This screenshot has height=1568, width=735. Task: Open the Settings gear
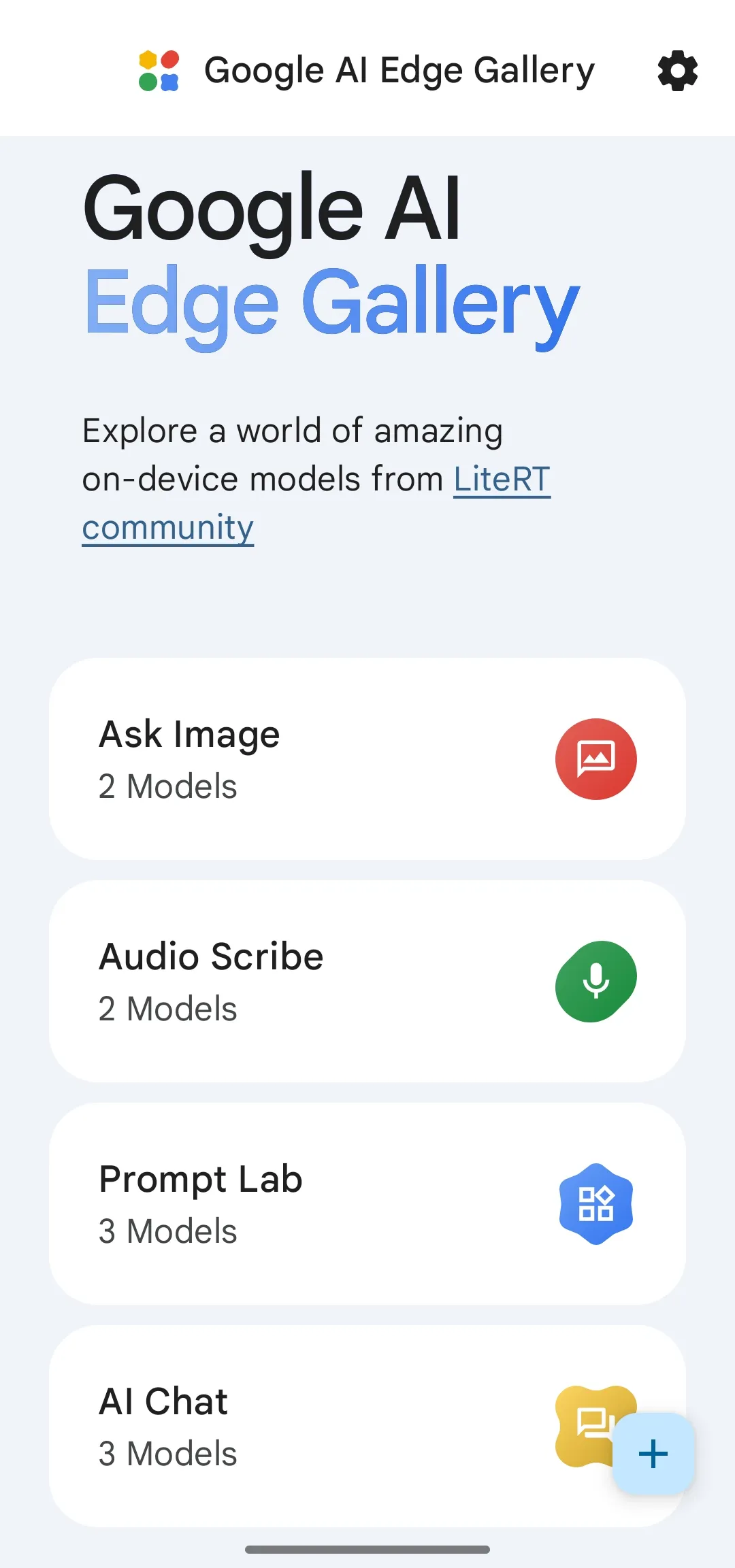click(678, 71)
